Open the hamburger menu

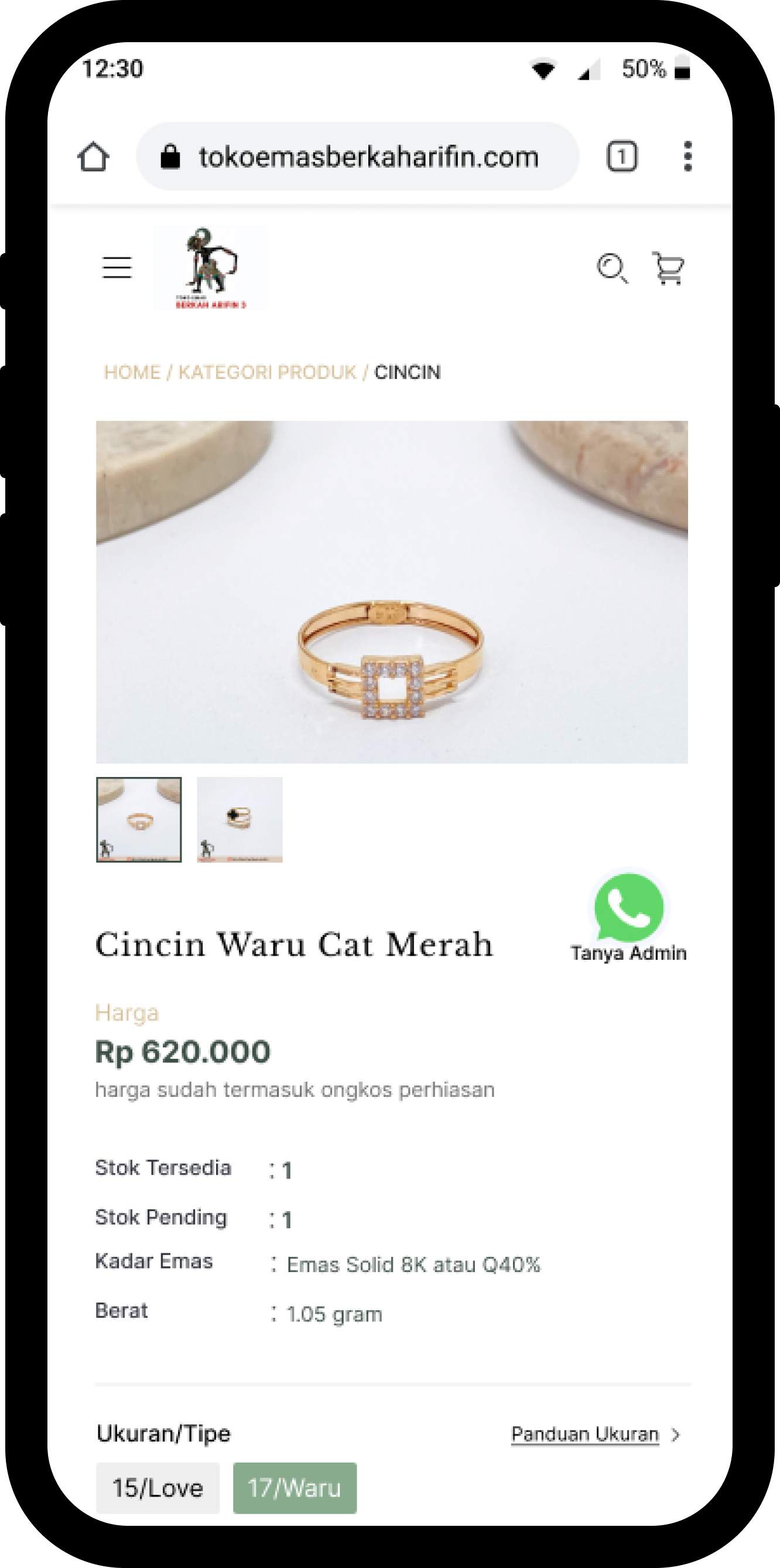pyautogui.click(x=117, y=268)
